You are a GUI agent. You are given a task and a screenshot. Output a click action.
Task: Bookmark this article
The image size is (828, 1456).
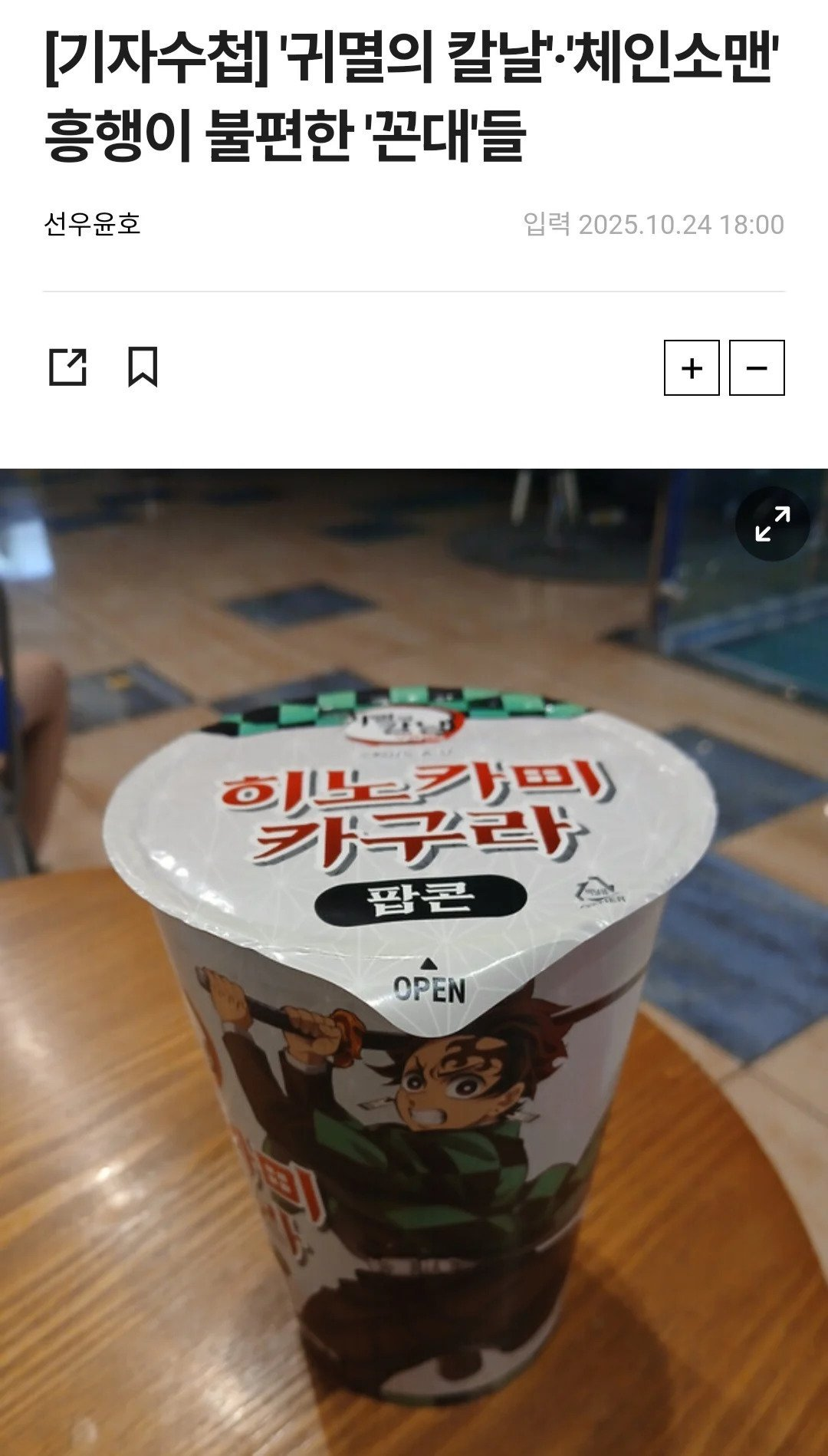(x=143, y=367)
